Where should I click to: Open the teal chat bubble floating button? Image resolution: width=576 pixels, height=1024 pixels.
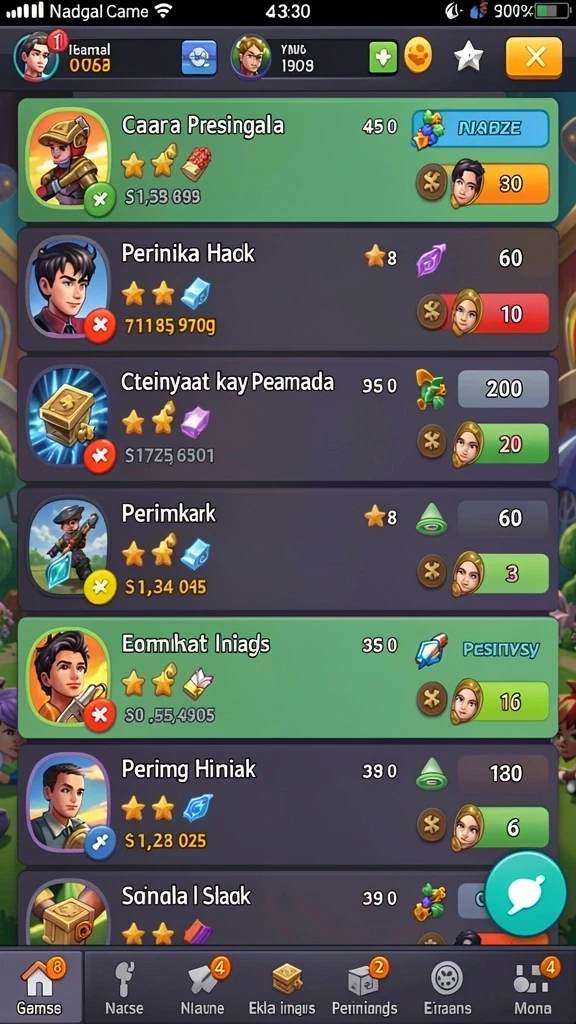click(525, 893)
